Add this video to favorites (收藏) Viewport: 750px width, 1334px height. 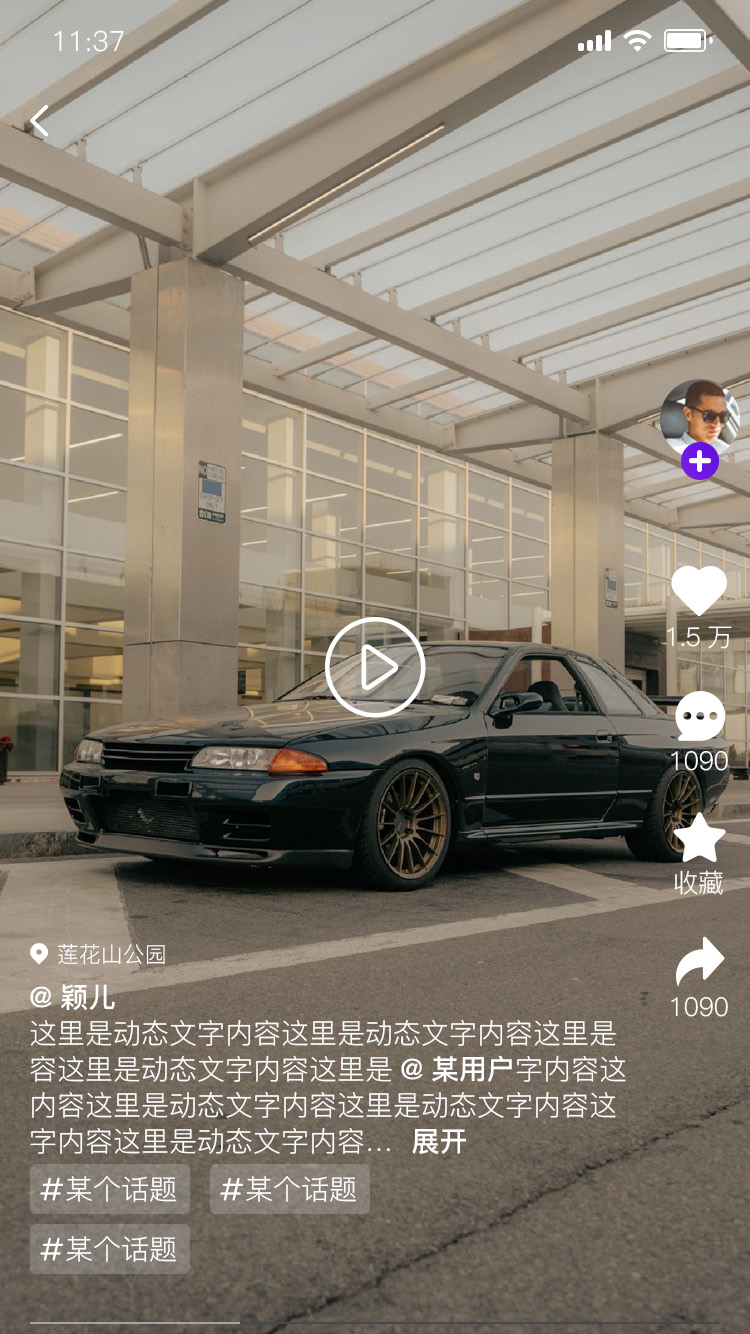click(699, 840)
